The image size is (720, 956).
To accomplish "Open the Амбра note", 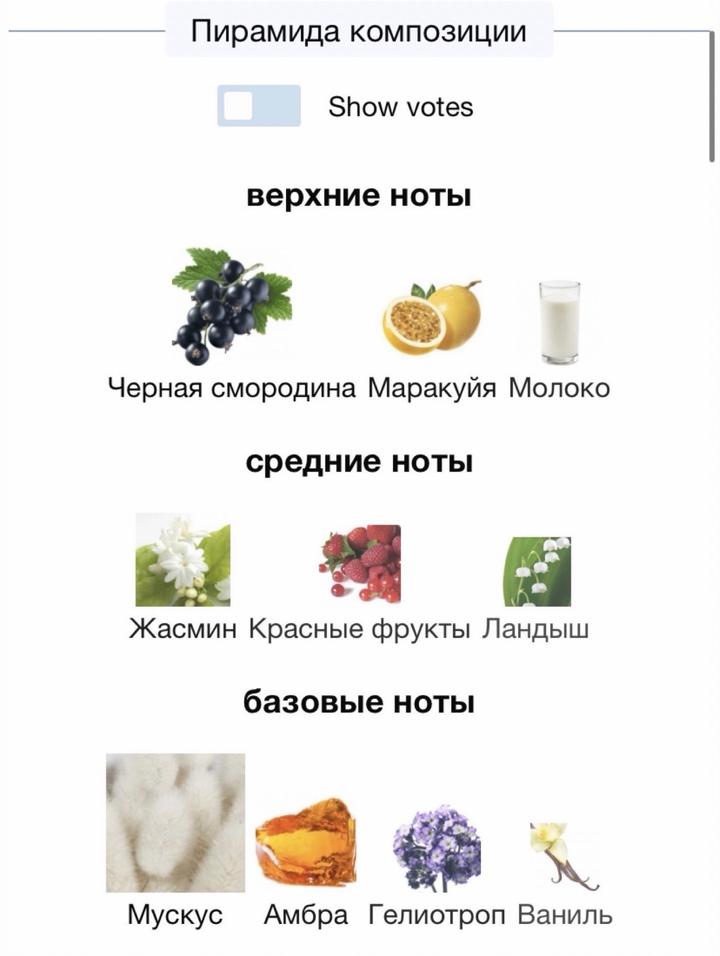I will [x=306, y=841].
